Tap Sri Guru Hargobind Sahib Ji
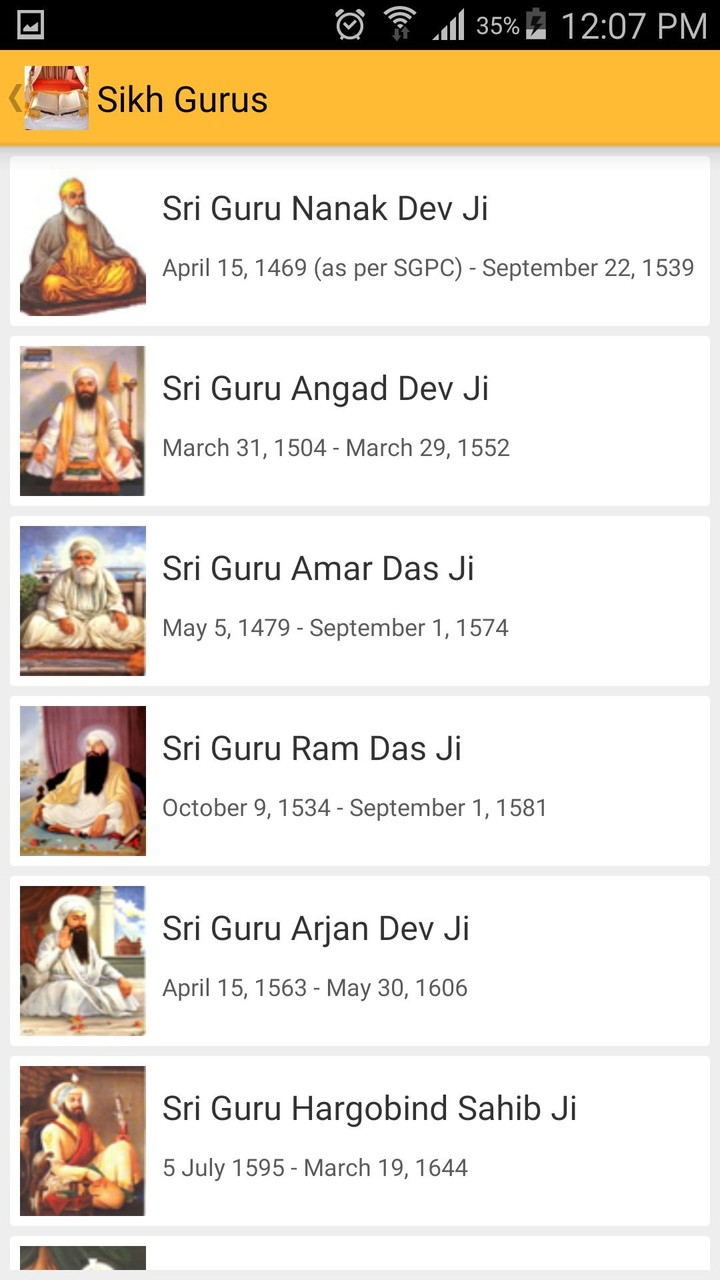This screenshot has width=720, height=1280. [360, 1141]
